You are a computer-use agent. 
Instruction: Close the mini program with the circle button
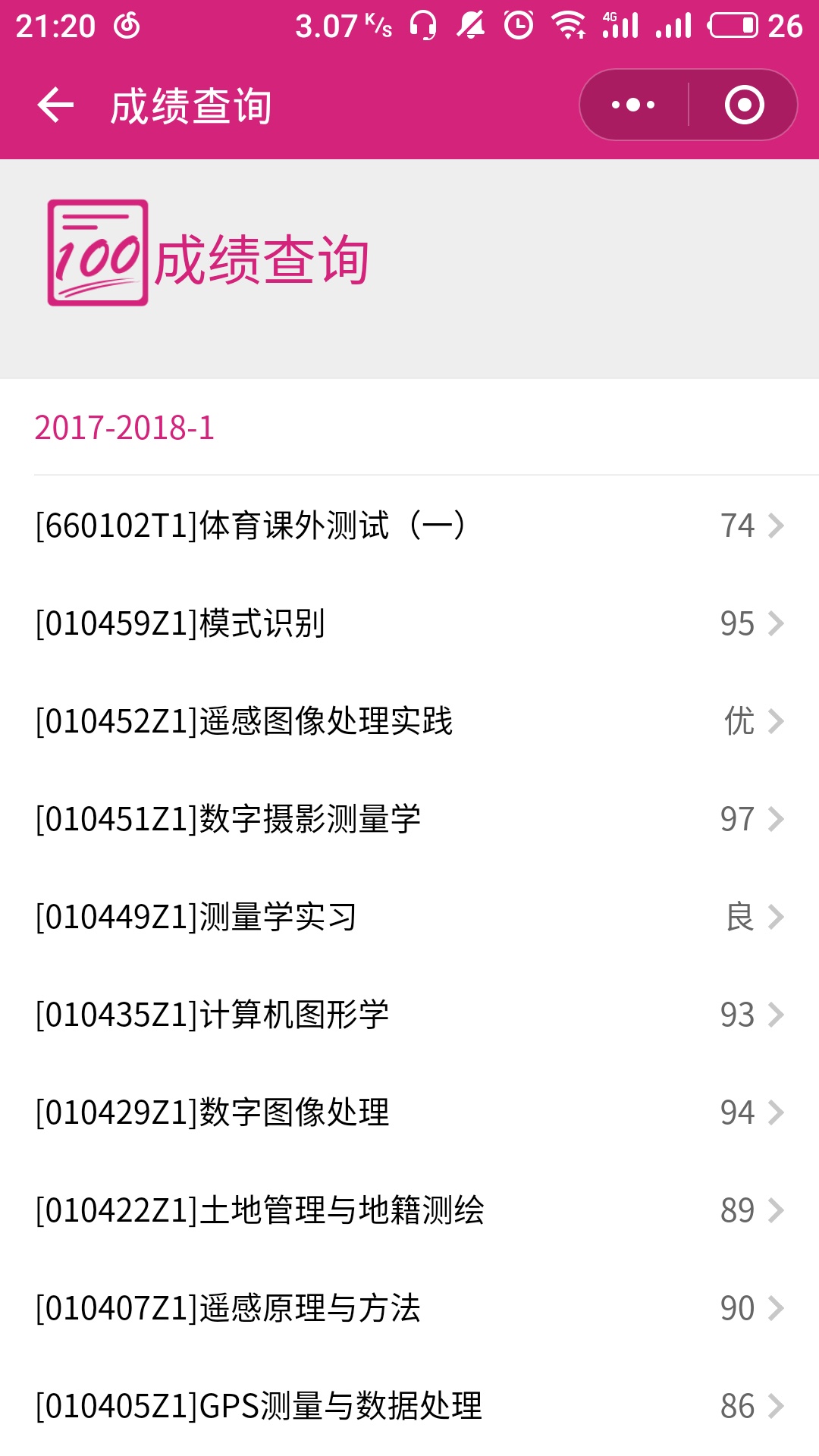[x=744, y=105]
